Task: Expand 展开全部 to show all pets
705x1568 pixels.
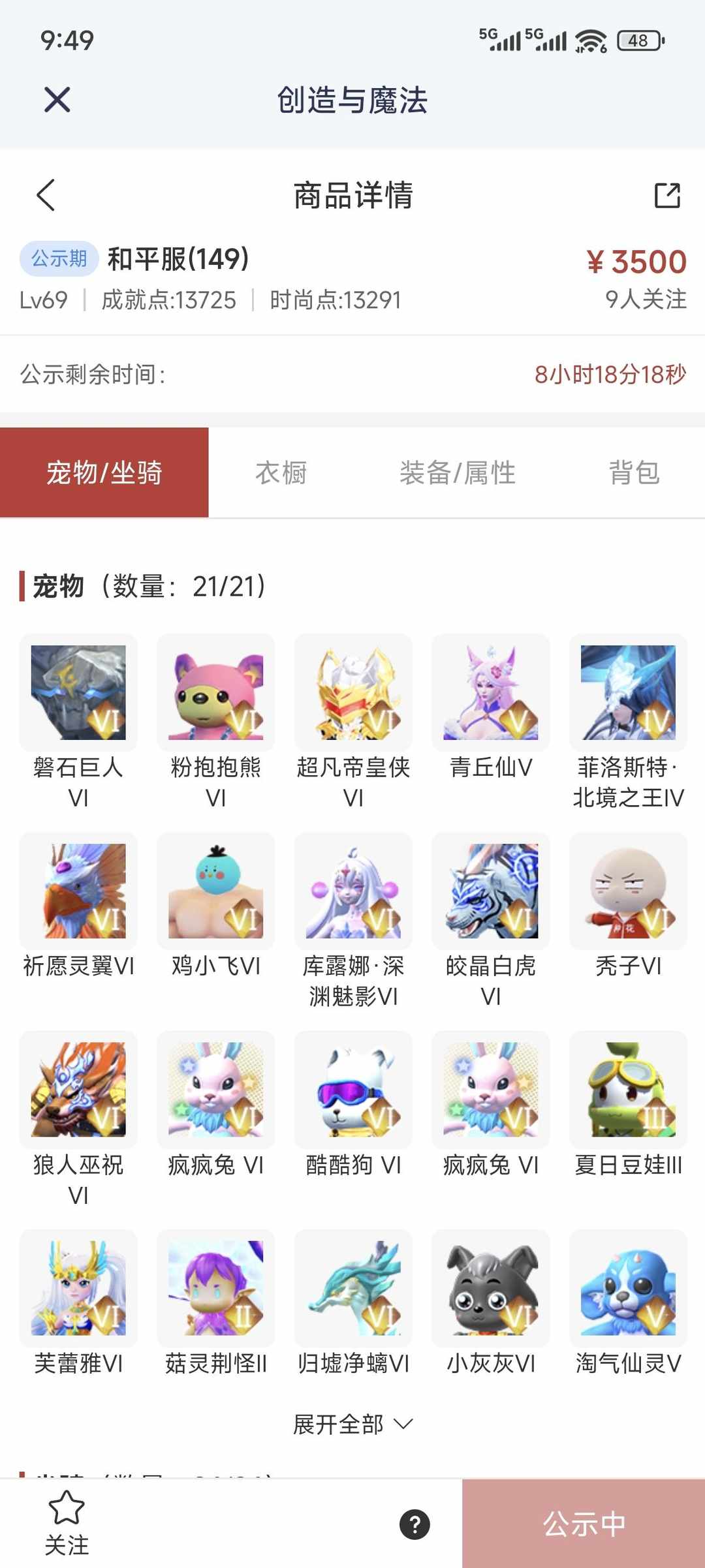Action: [352, 1424]
